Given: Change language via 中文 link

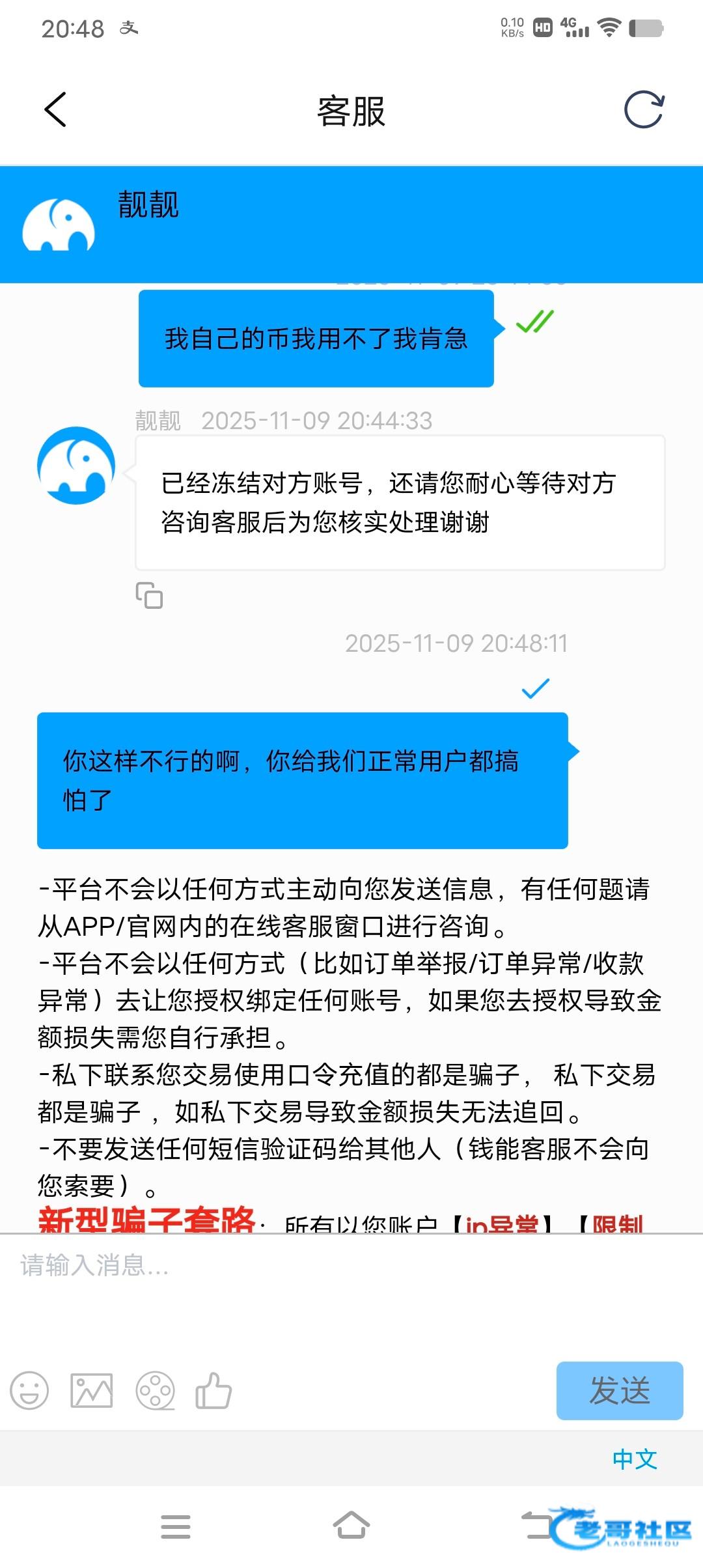Looking at the screenshot, I should pyautogui.click(x=635, y=1459).
